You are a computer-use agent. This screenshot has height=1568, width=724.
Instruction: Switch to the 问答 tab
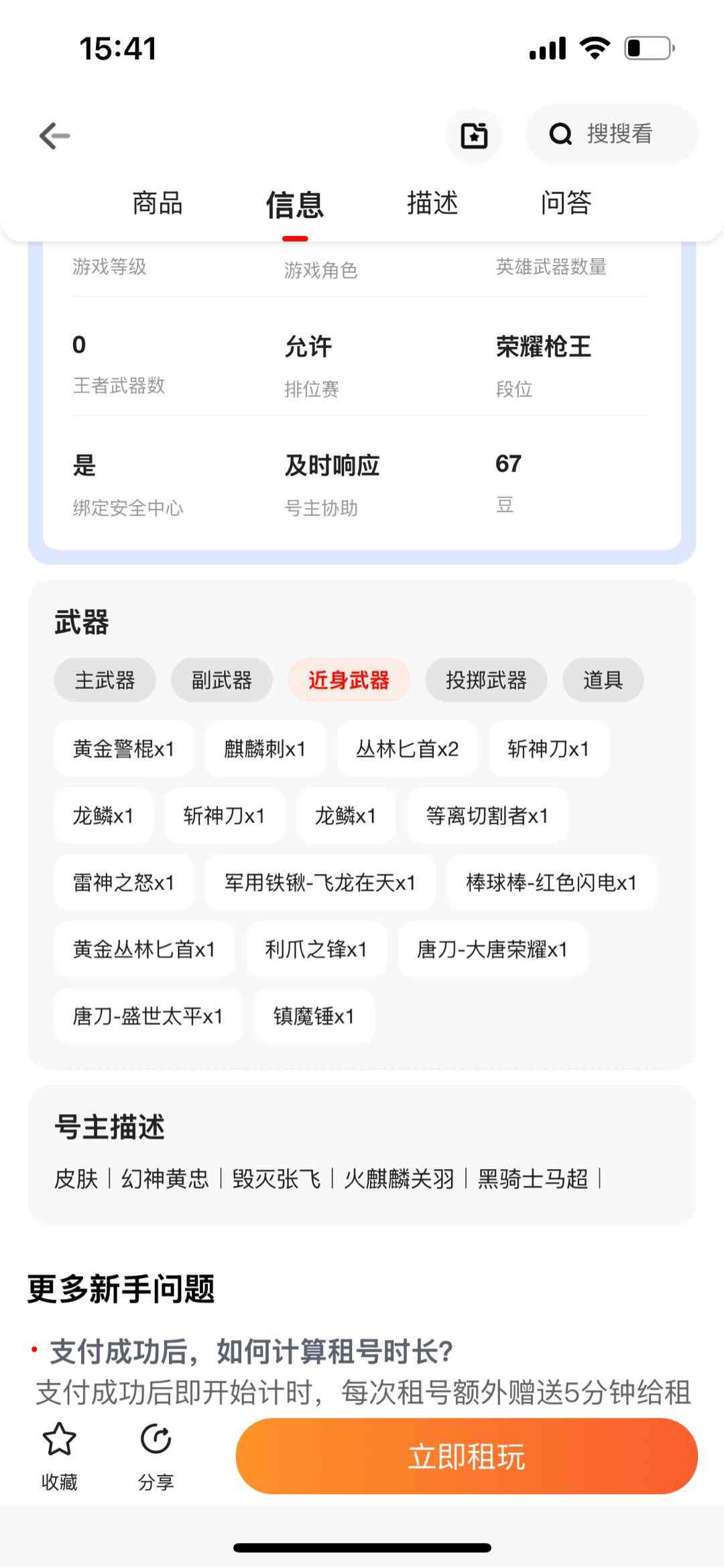click(566, 203)
